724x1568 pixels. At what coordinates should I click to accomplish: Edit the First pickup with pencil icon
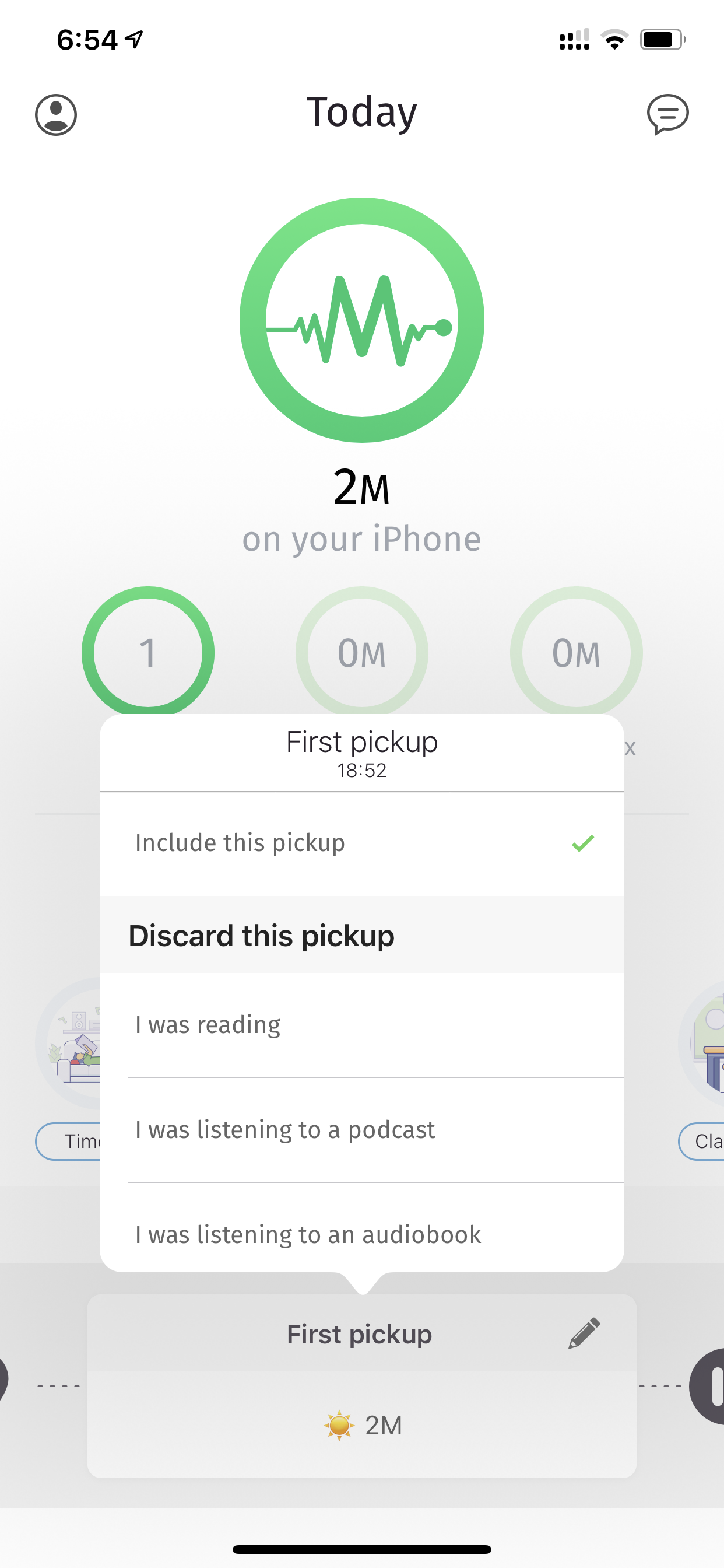coord(584,1333)
